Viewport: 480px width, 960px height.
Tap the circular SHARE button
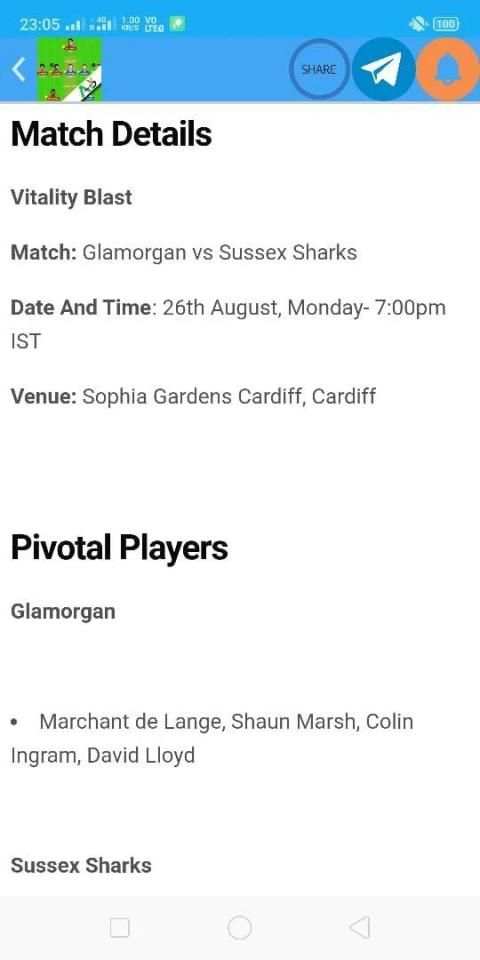click(x=319, y=70)
